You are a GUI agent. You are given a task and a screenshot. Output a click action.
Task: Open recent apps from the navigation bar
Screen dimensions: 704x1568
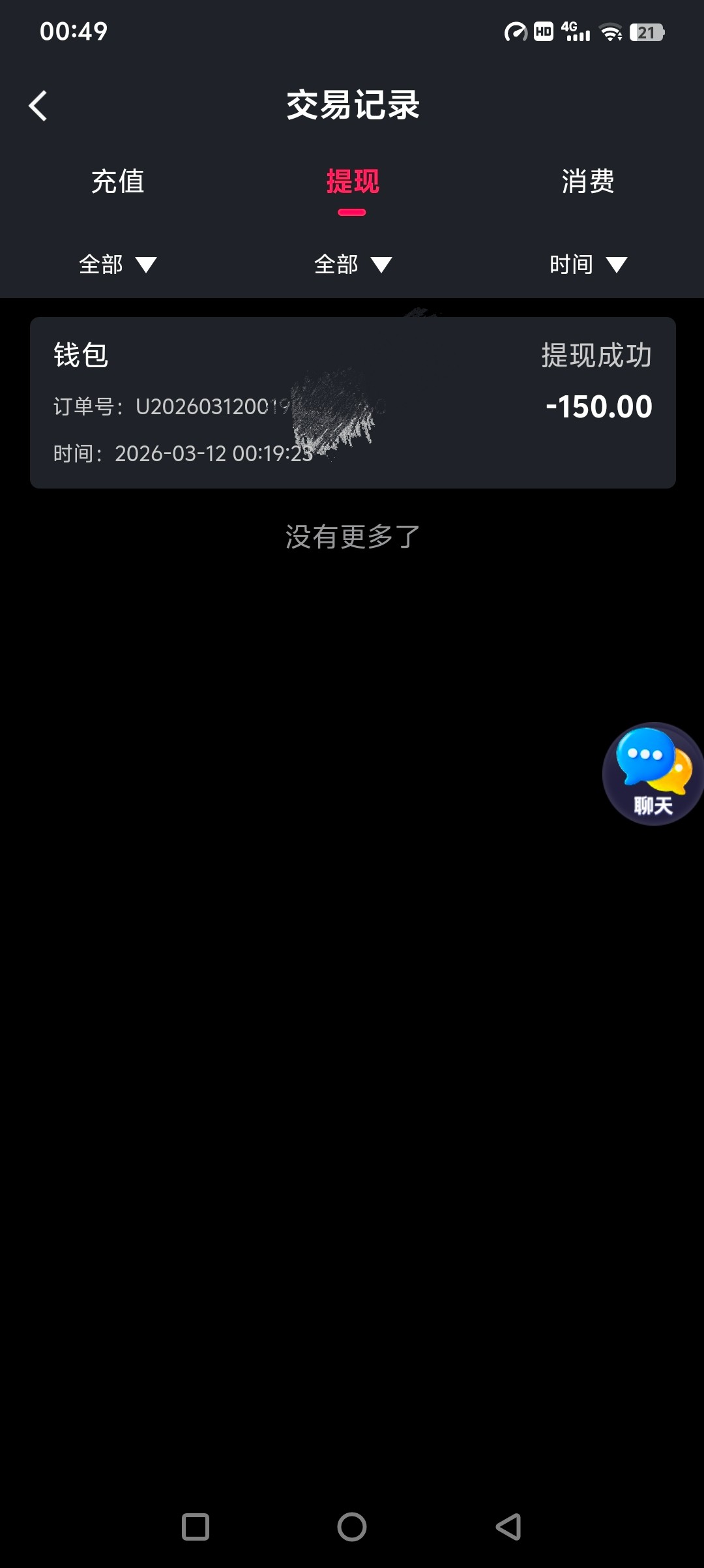[x=195, y=1527]
